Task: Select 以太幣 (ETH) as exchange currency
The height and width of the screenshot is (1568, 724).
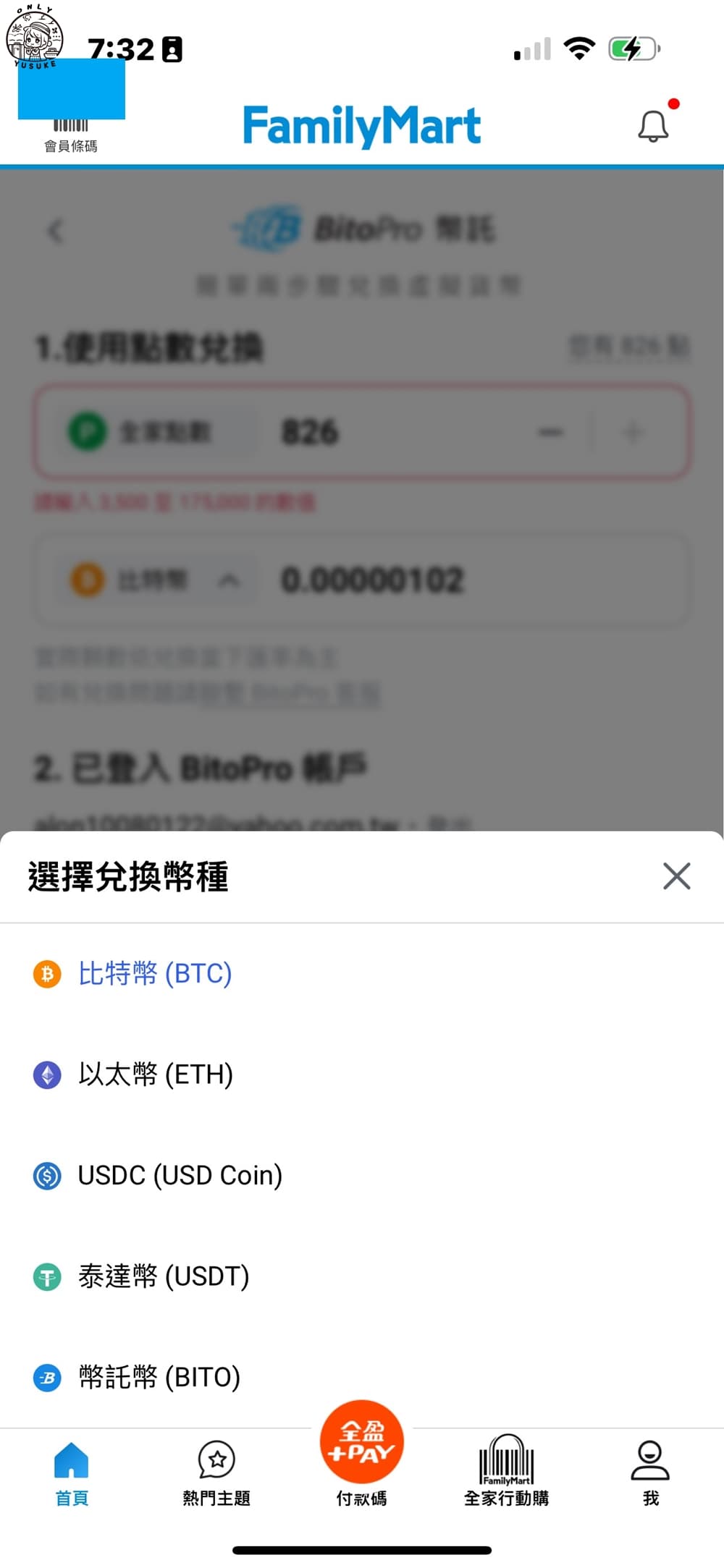Action: tap(154, 1075)
